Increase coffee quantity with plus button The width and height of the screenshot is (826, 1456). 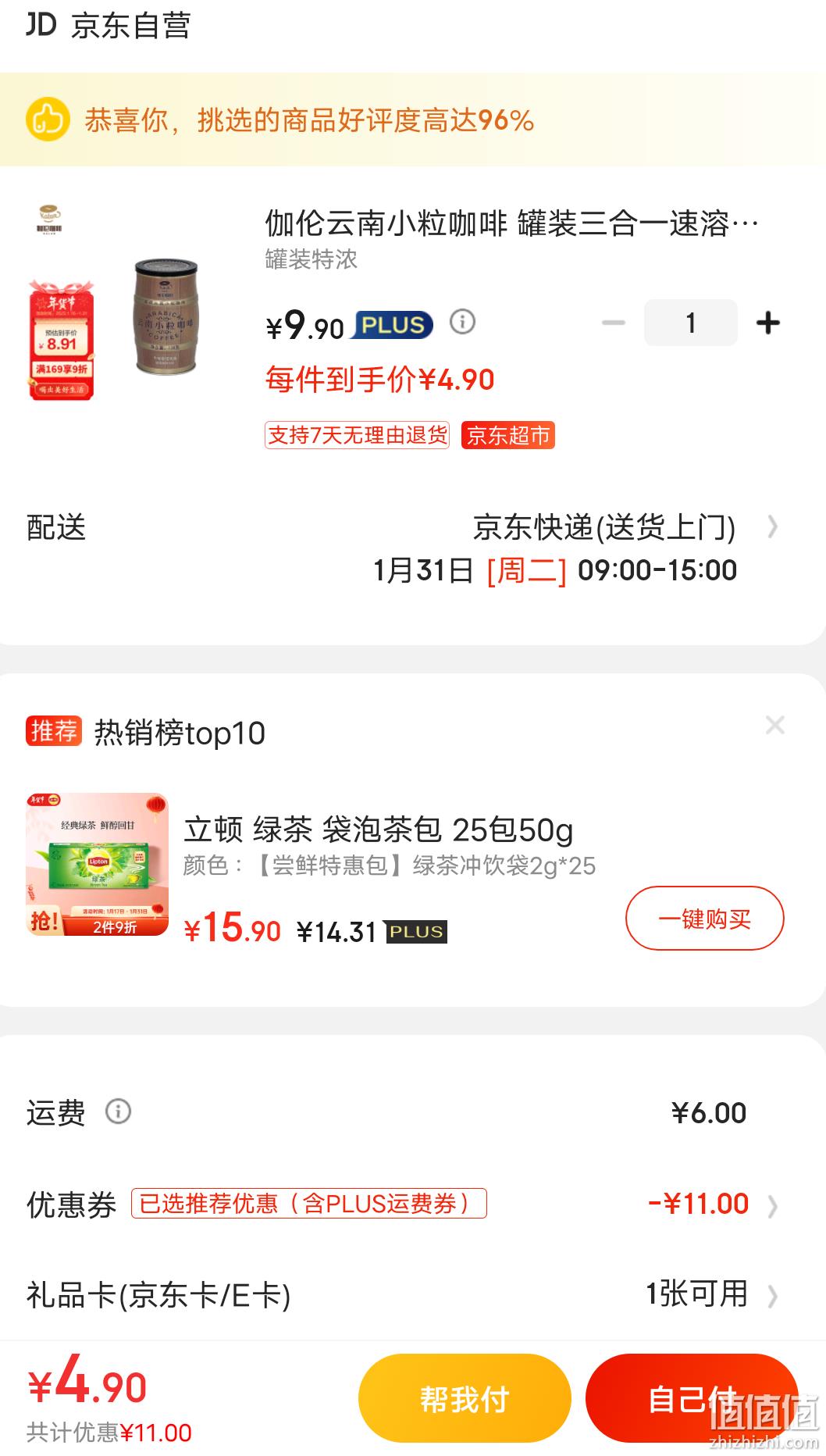click(x=768, y=323)
